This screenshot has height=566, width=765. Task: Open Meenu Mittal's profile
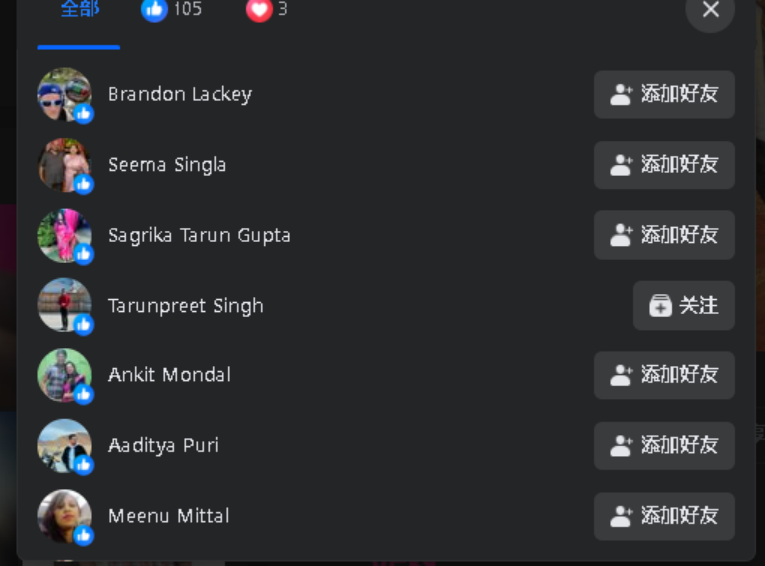[169, 516]
